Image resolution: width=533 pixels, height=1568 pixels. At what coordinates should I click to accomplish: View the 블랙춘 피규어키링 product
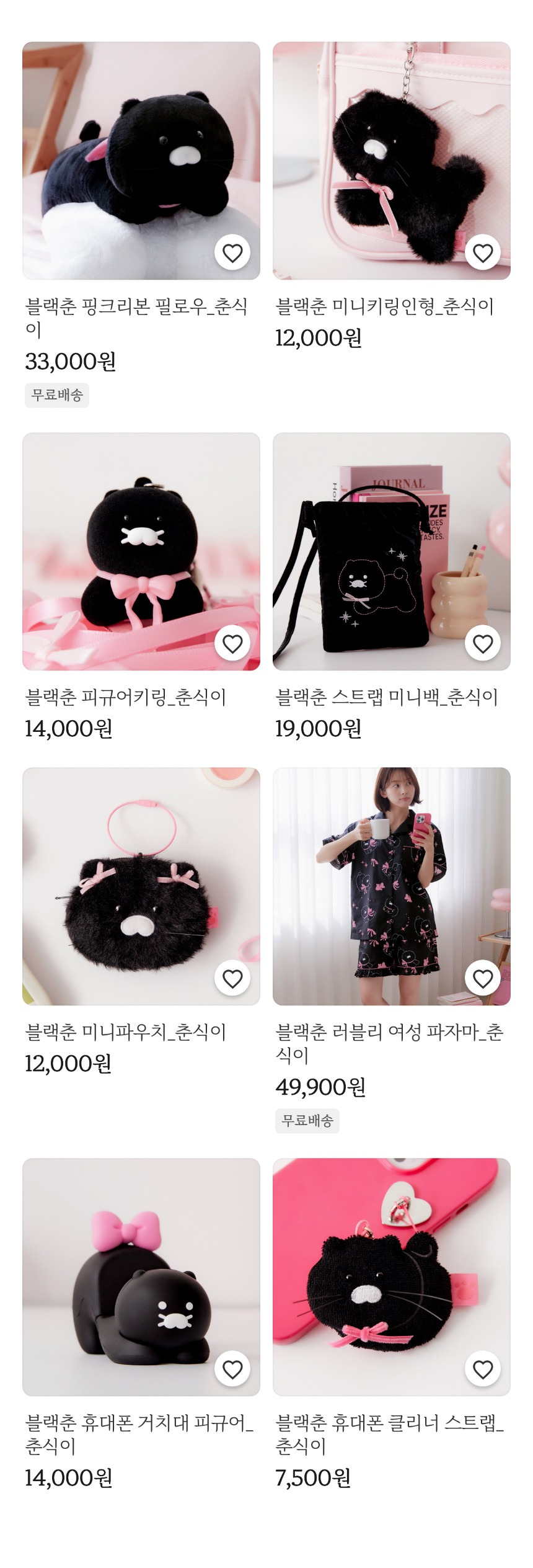pos(141,551)
